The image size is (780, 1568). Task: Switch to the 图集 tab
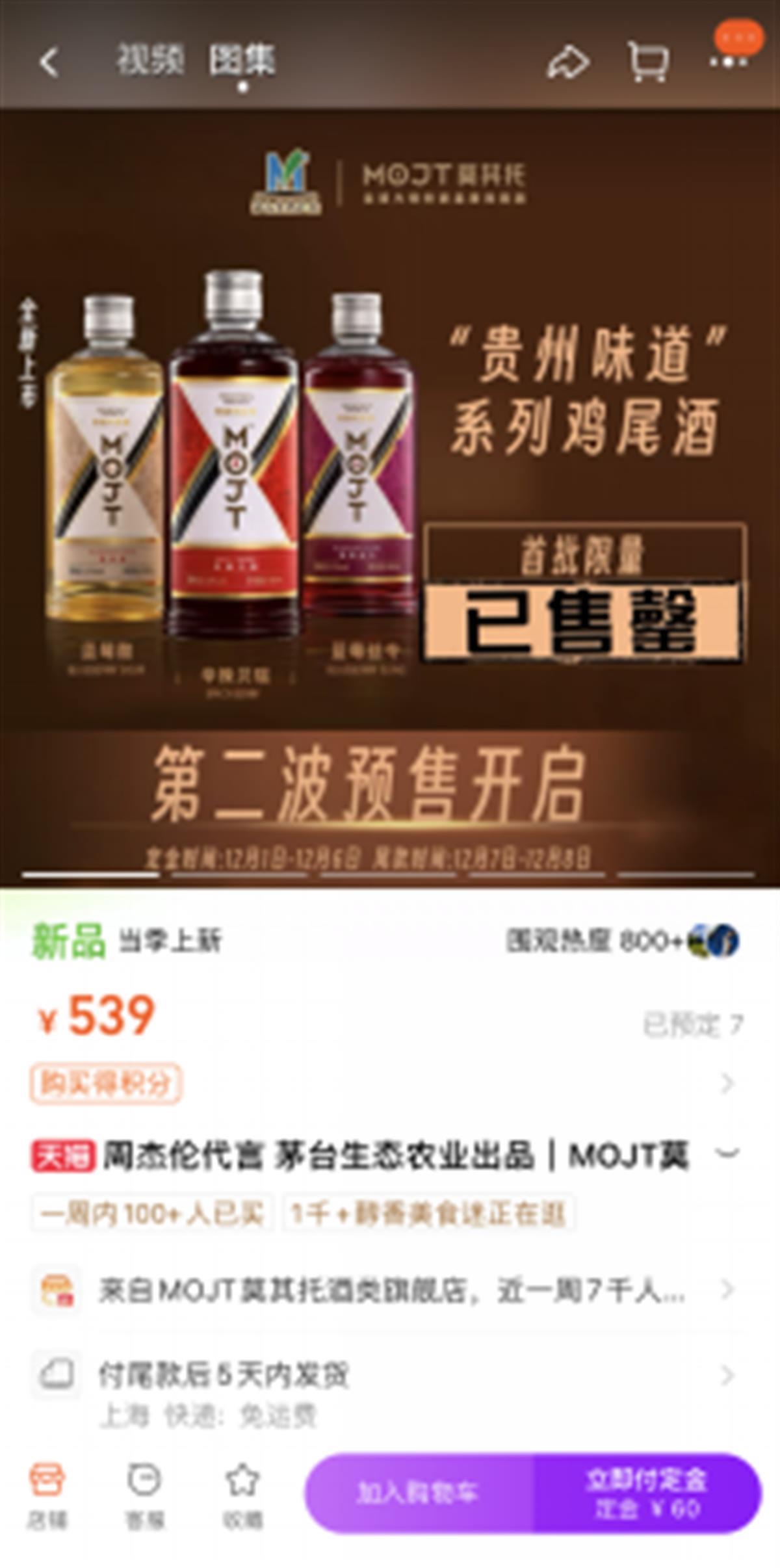click(x=242, y=60)
